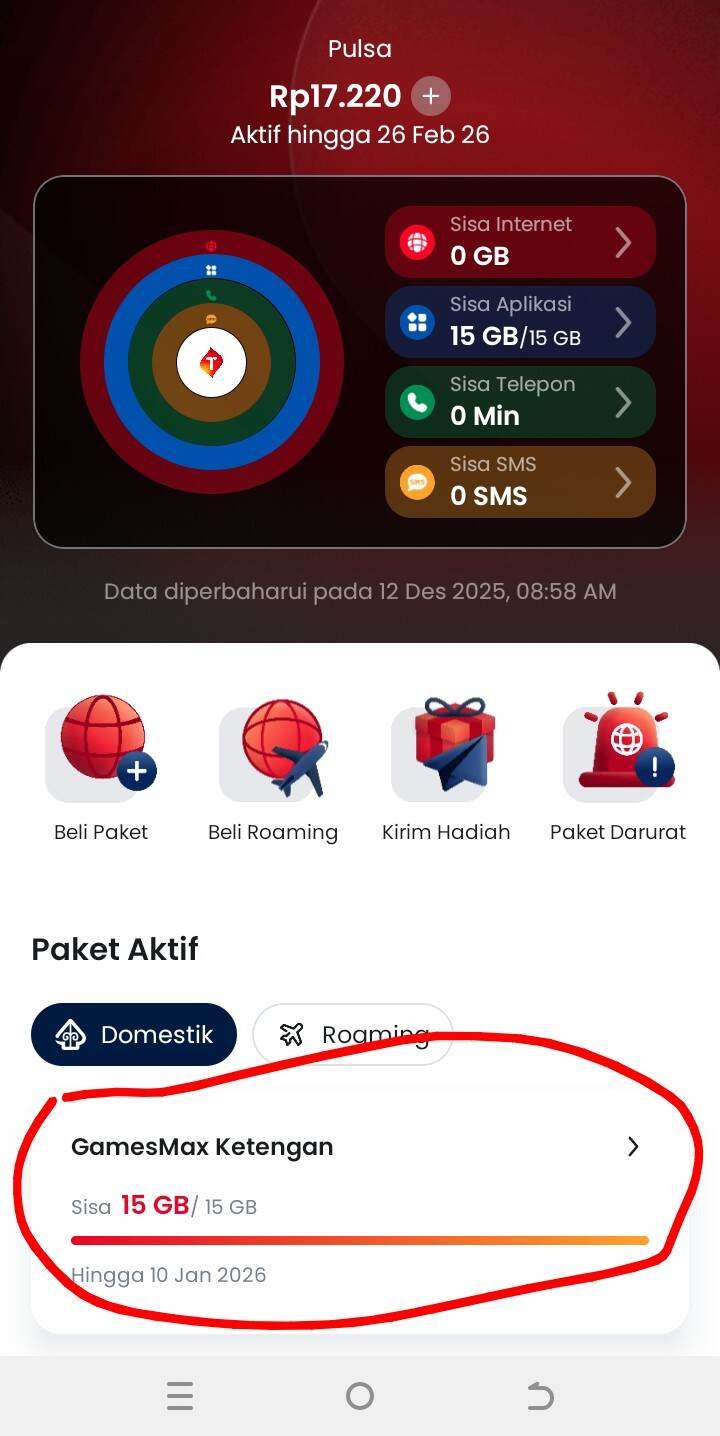720x1436 pixels.
Task: Switch to the Domestik tab
Action: coord(134,1034)
